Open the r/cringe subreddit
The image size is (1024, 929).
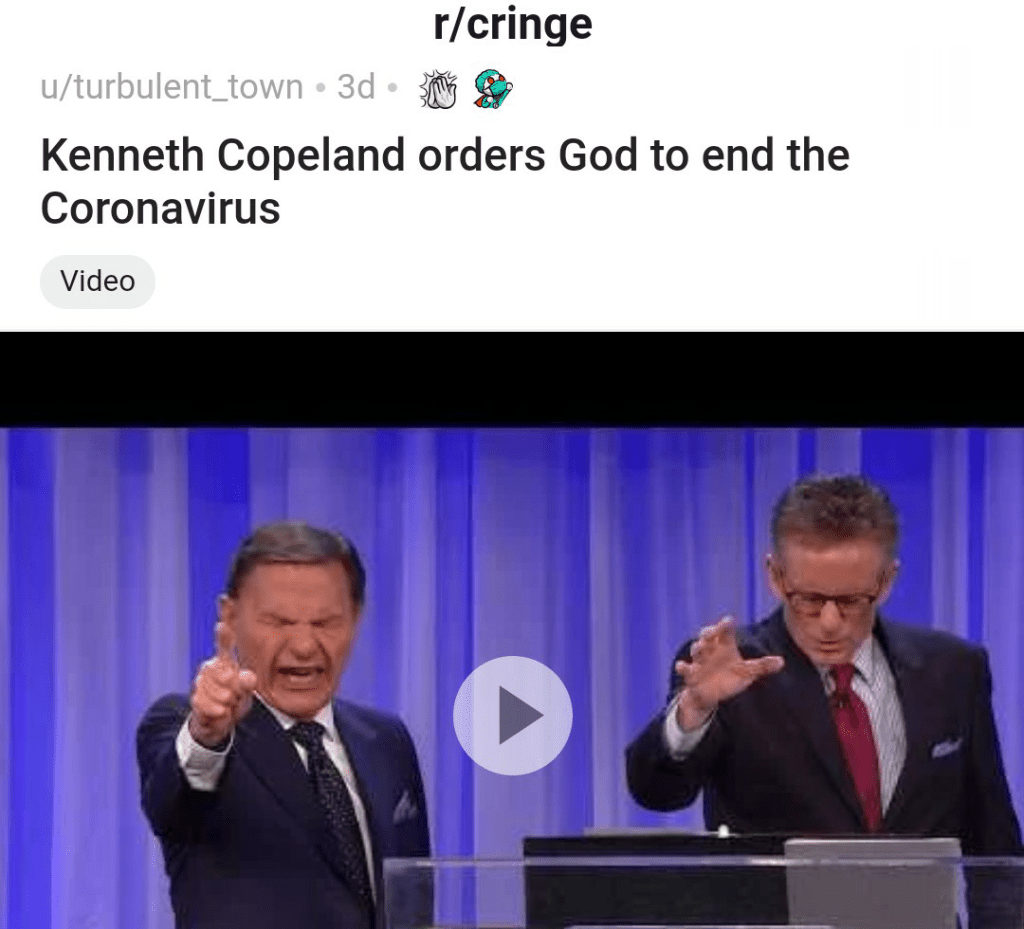click(512, 24)
